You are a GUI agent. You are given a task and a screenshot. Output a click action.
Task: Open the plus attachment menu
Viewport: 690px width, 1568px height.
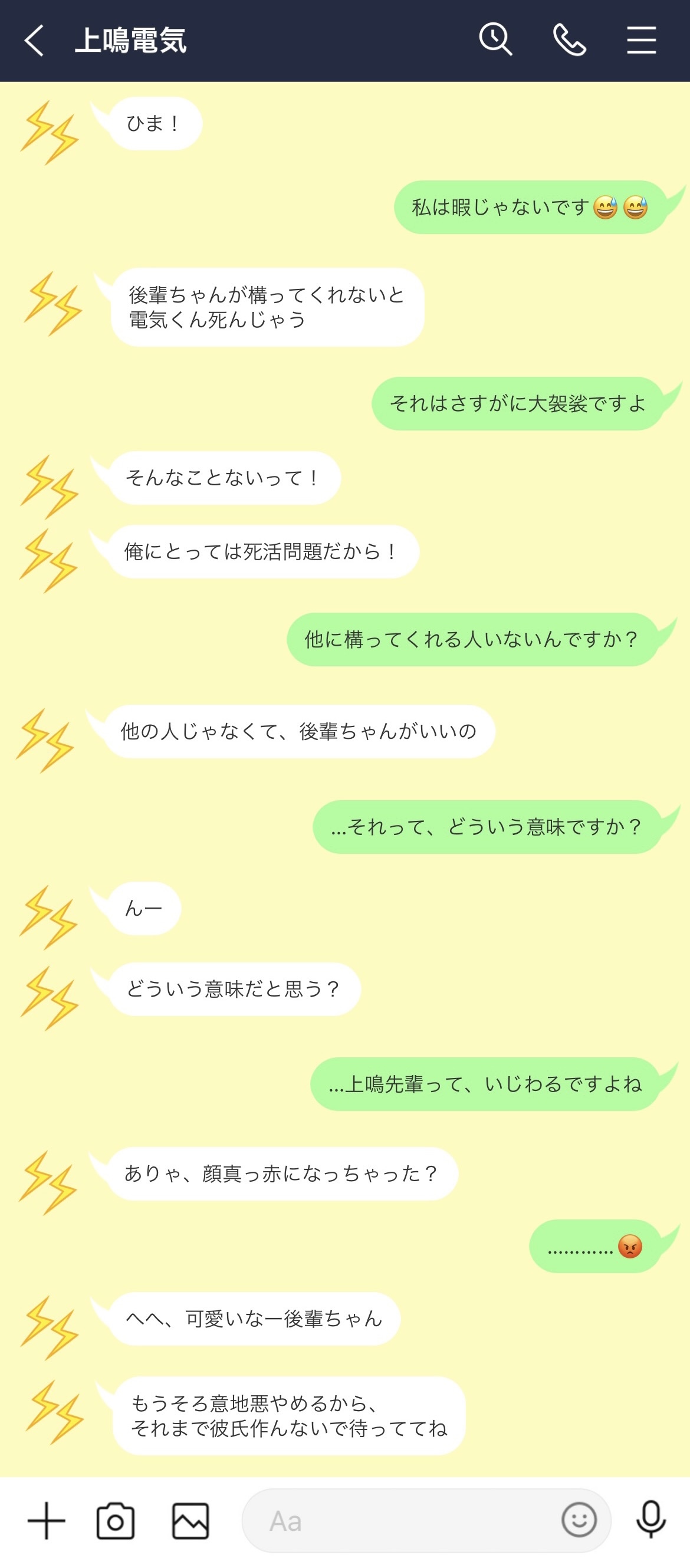tap(46, 1520)
